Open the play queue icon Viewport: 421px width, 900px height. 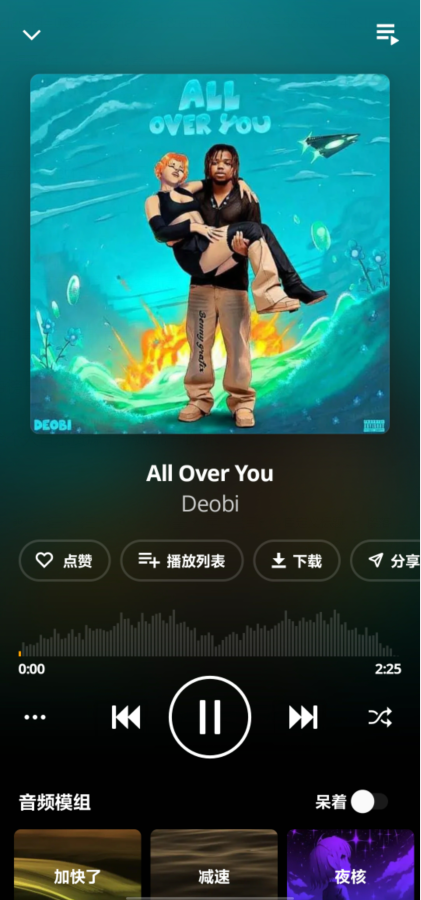[x=388, y=34]
